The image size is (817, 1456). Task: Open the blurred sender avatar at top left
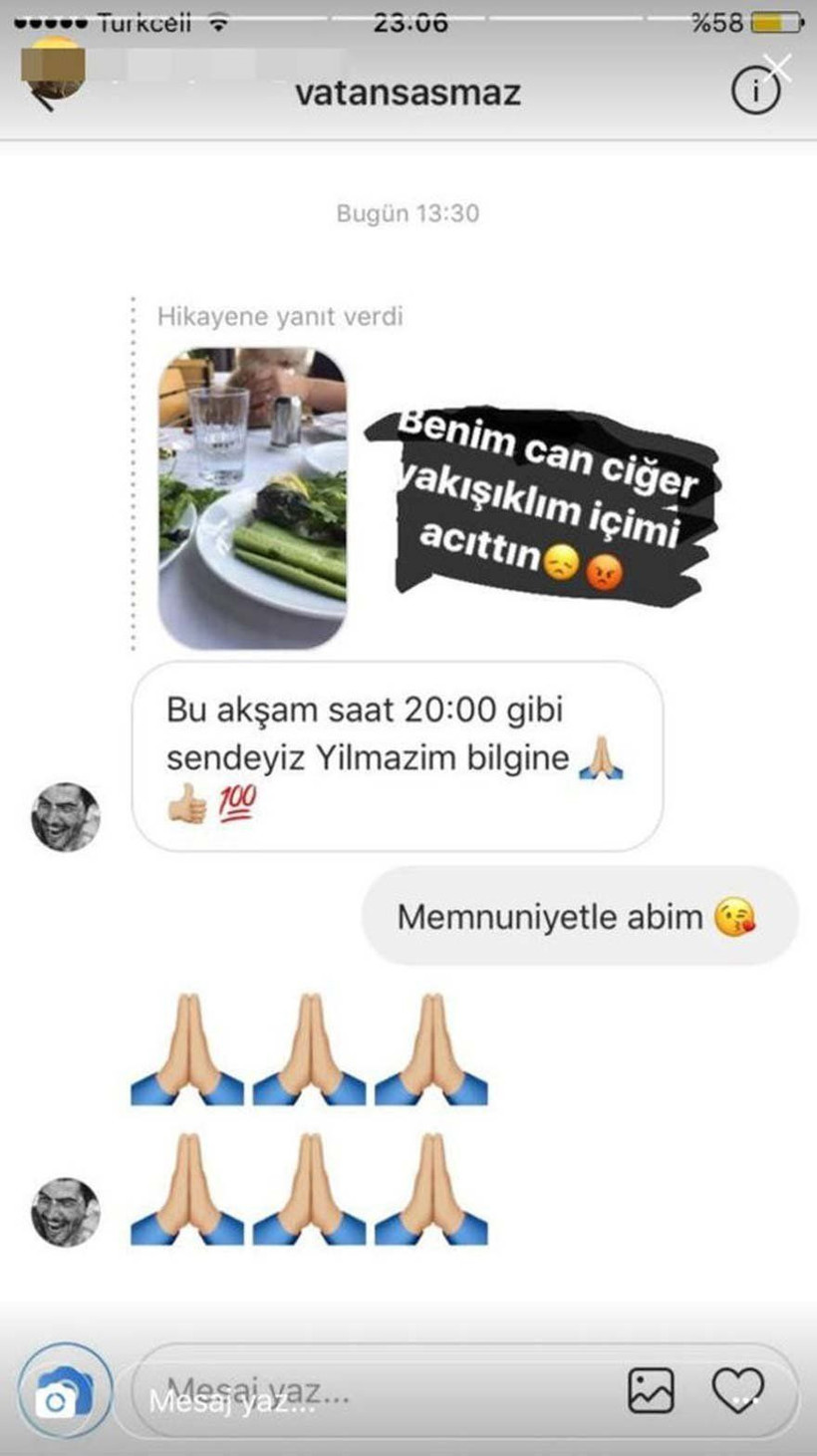tap(52, 70)
